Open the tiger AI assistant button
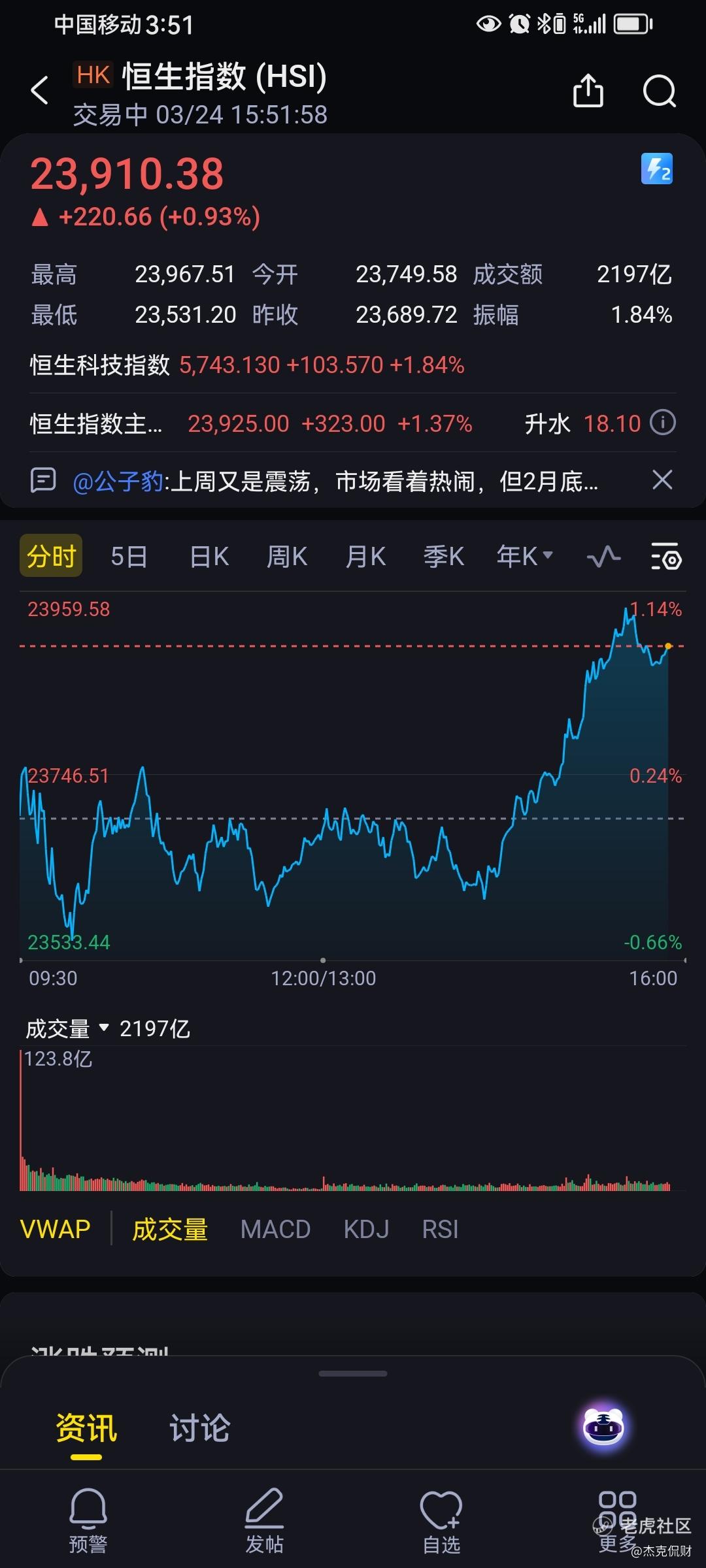The image size is (706, 1568). click(603, 1427)
